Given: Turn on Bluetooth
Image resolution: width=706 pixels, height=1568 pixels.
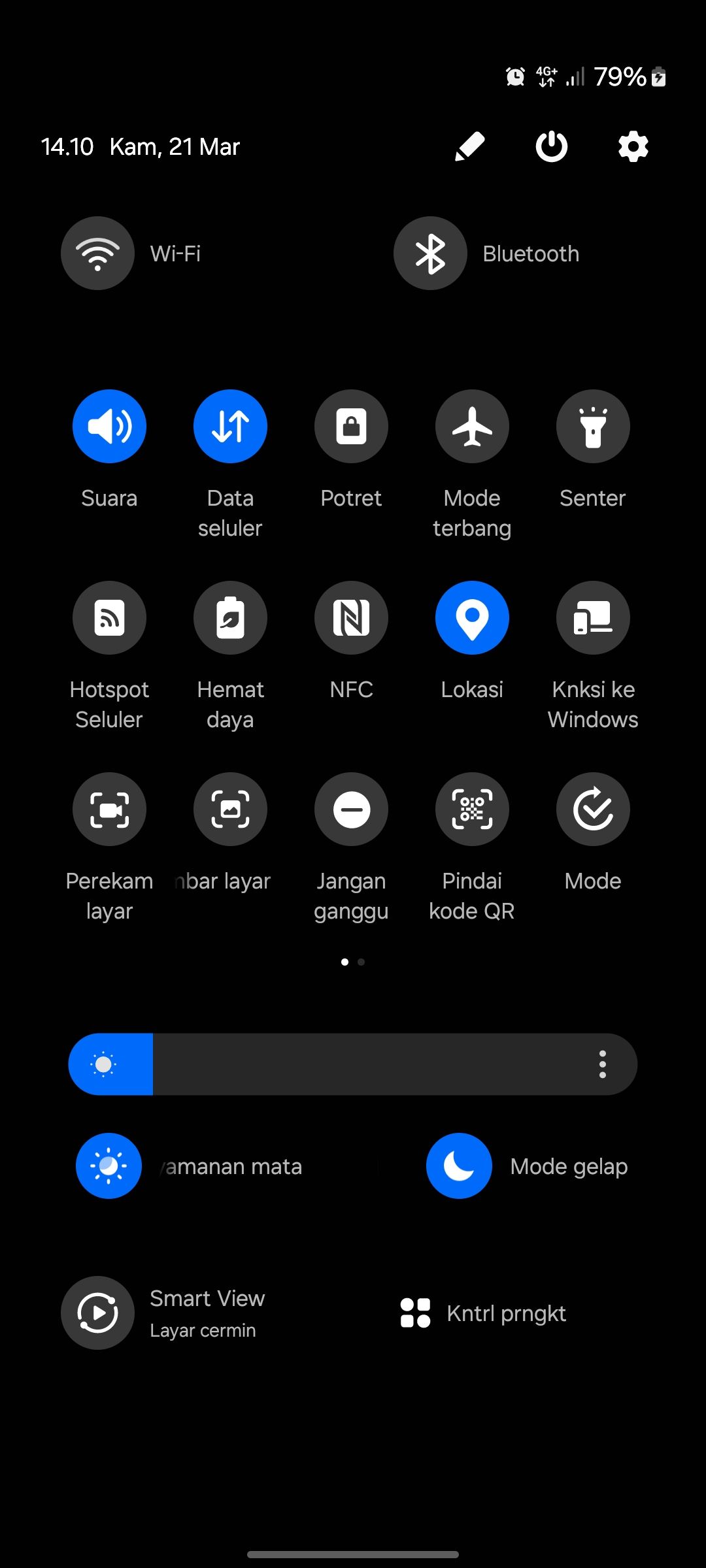Looking at the screenshot, I should tap(429, 253).
